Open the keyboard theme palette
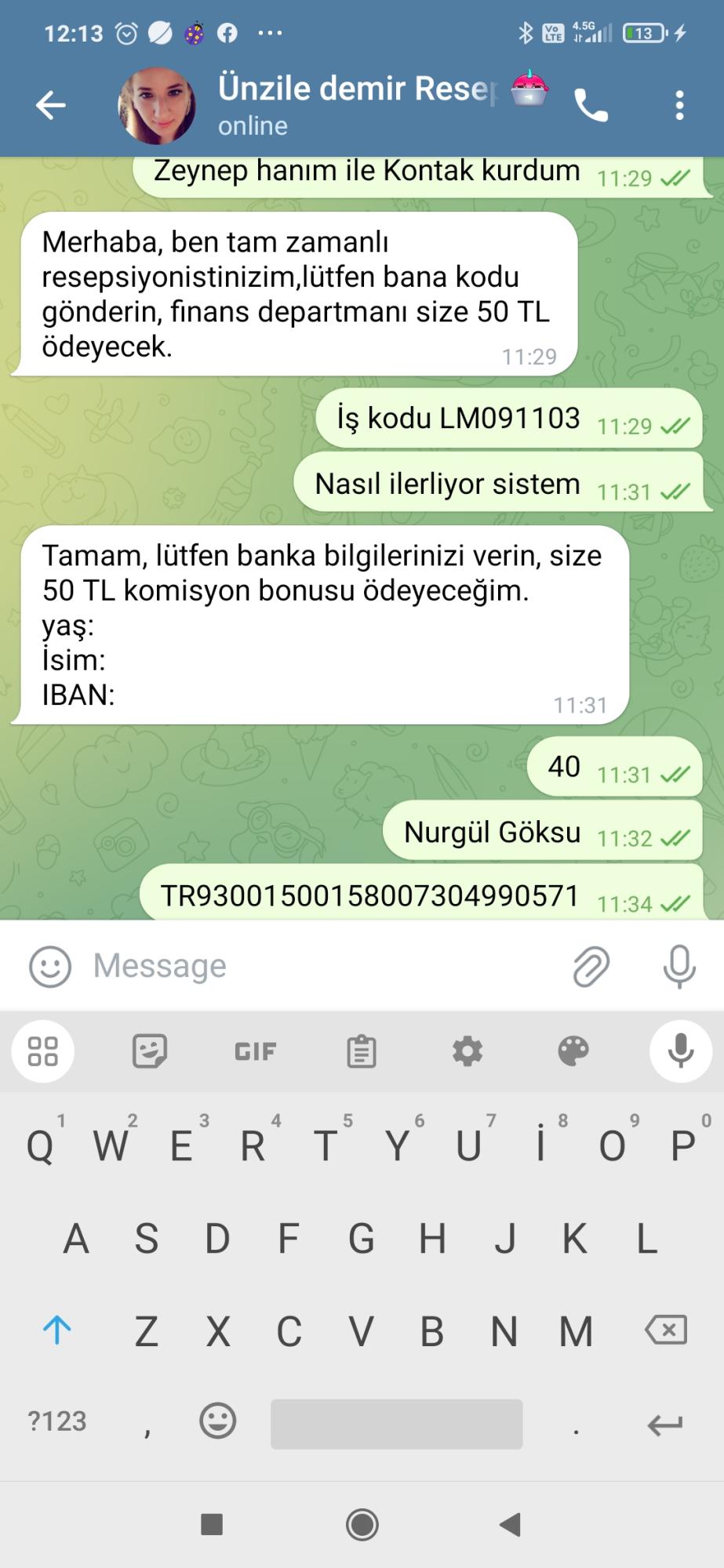 coord(573,1051)
